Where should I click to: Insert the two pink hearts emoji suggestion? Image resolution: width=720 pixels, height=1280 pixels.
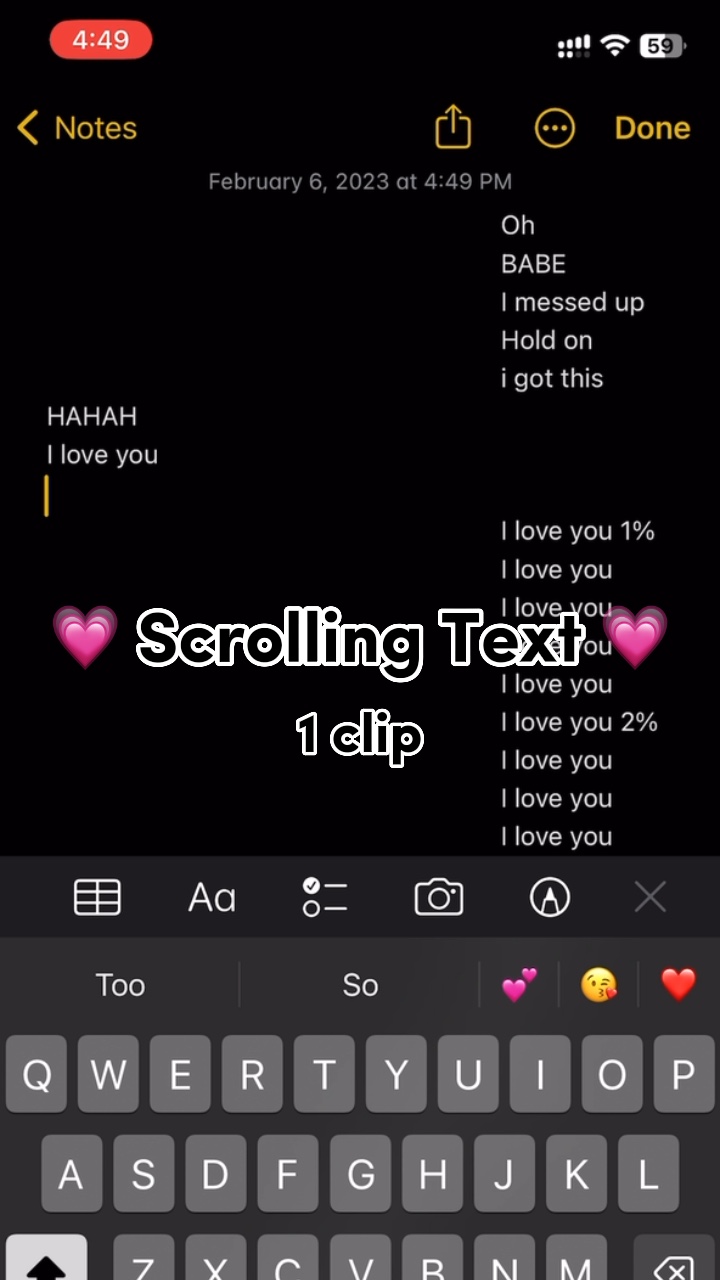point(519,985)
